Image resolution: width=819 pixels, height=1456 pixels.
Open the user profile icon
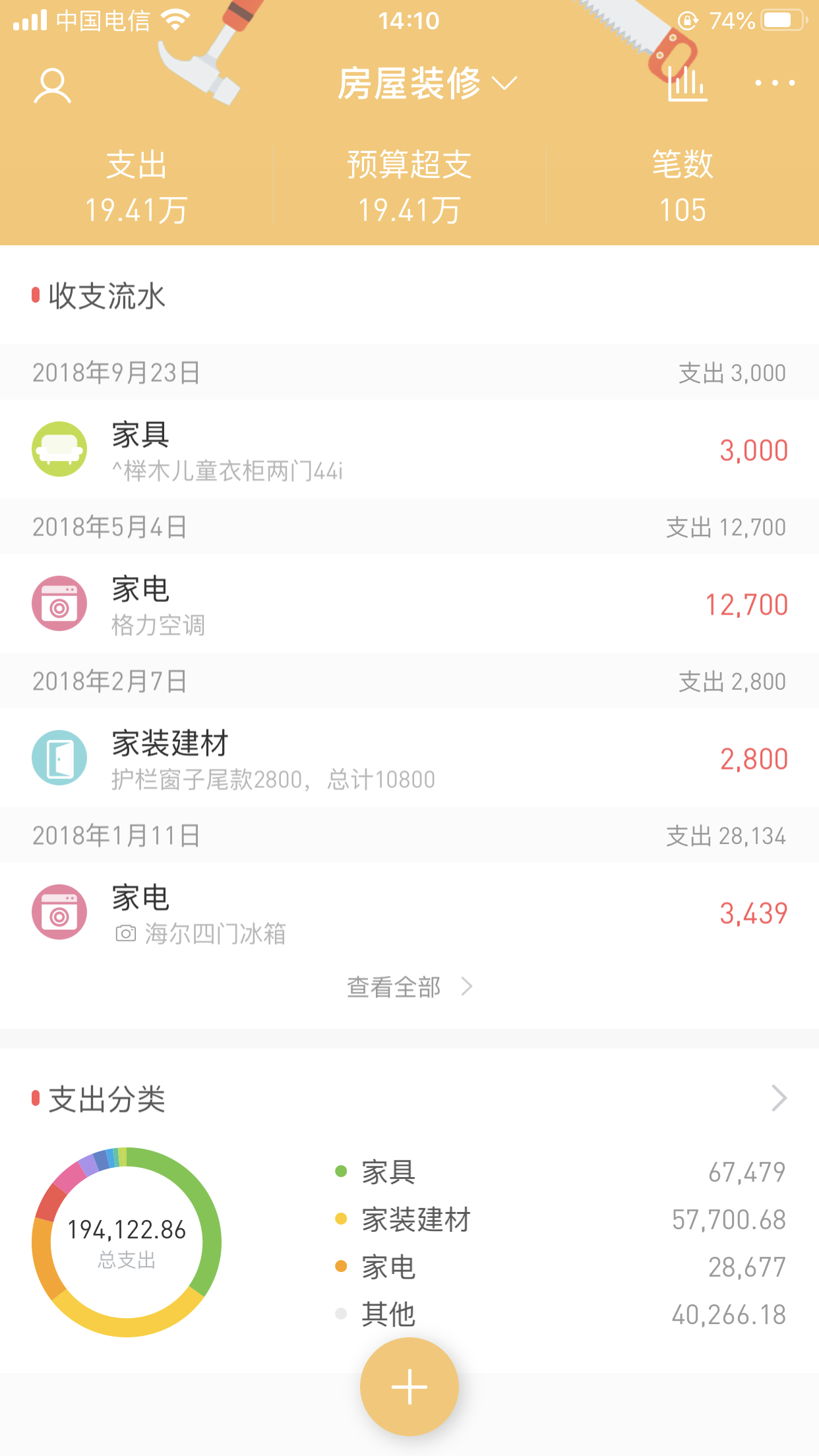52,86
